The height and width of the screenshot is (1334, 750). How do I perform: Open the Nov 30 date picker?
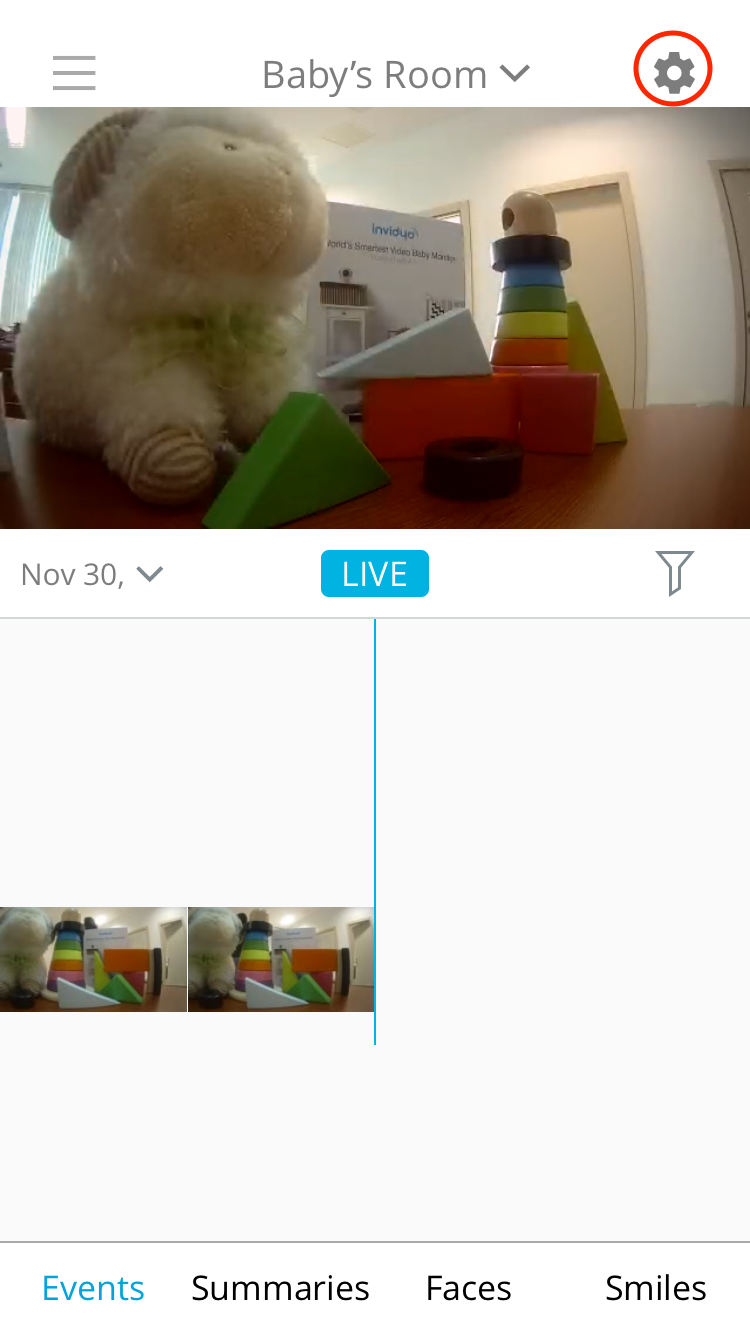[x=91, y=574]
